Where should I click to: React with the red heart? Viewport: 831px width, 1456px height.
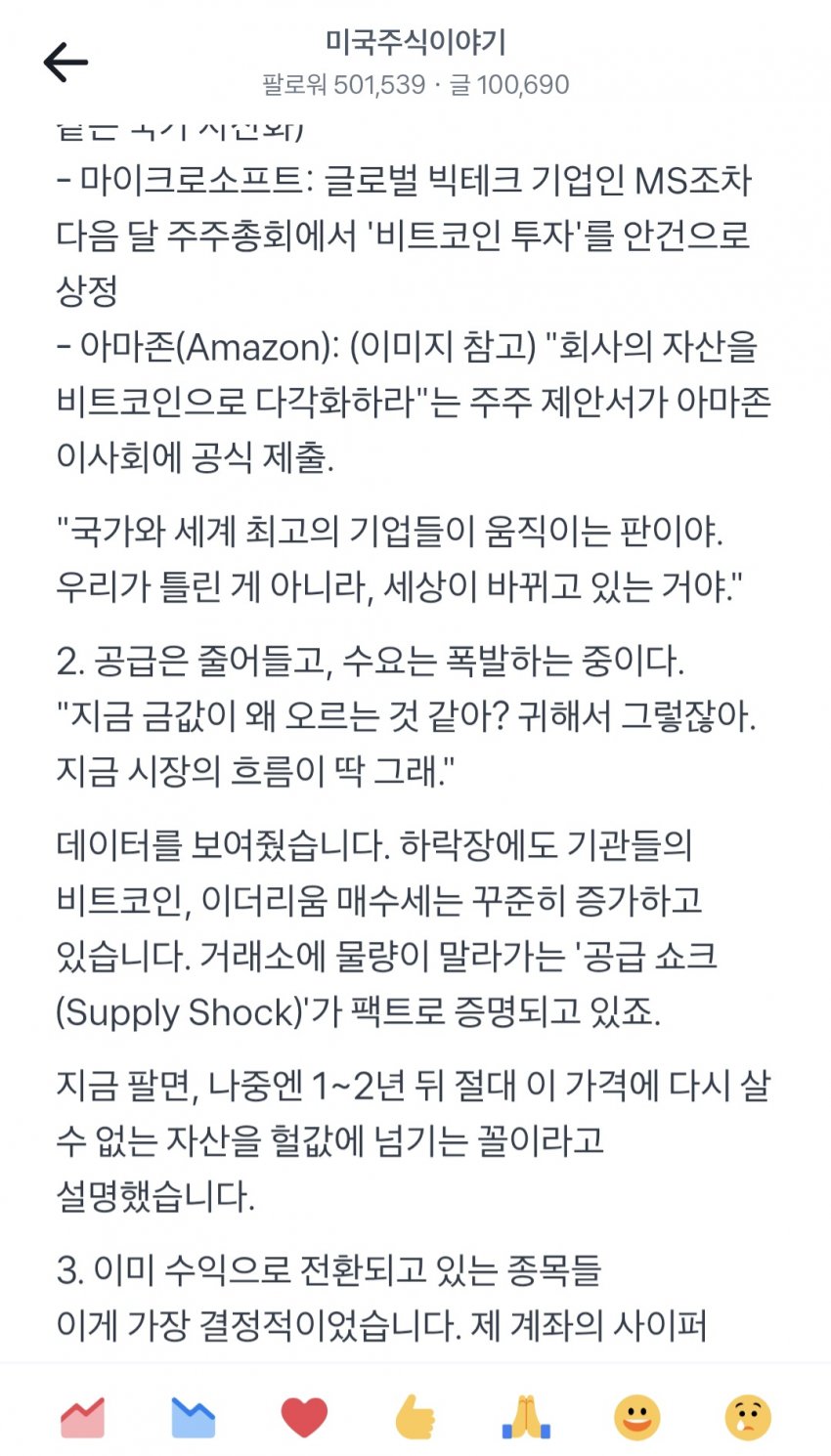[304, 1417]
